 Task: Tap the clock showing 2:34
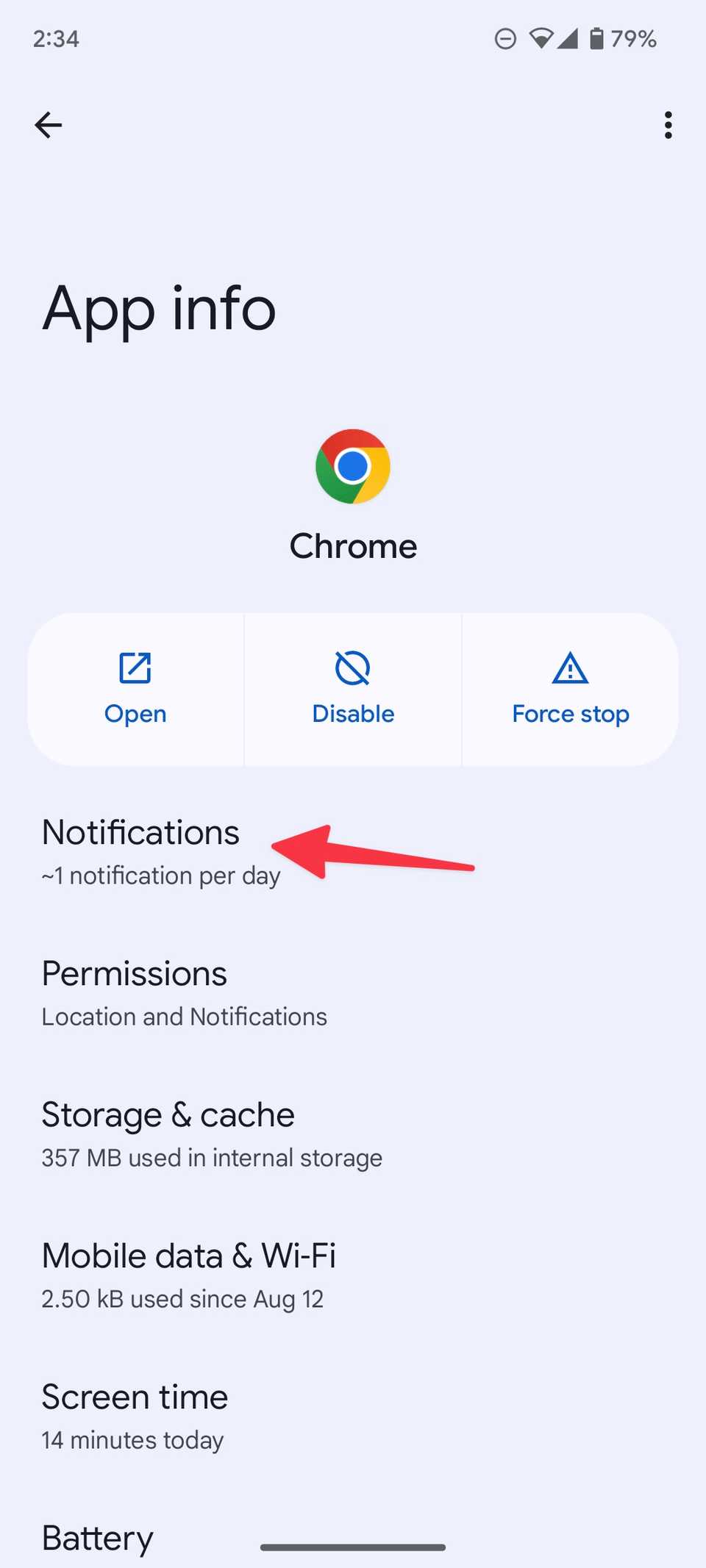tap(55, 38)
